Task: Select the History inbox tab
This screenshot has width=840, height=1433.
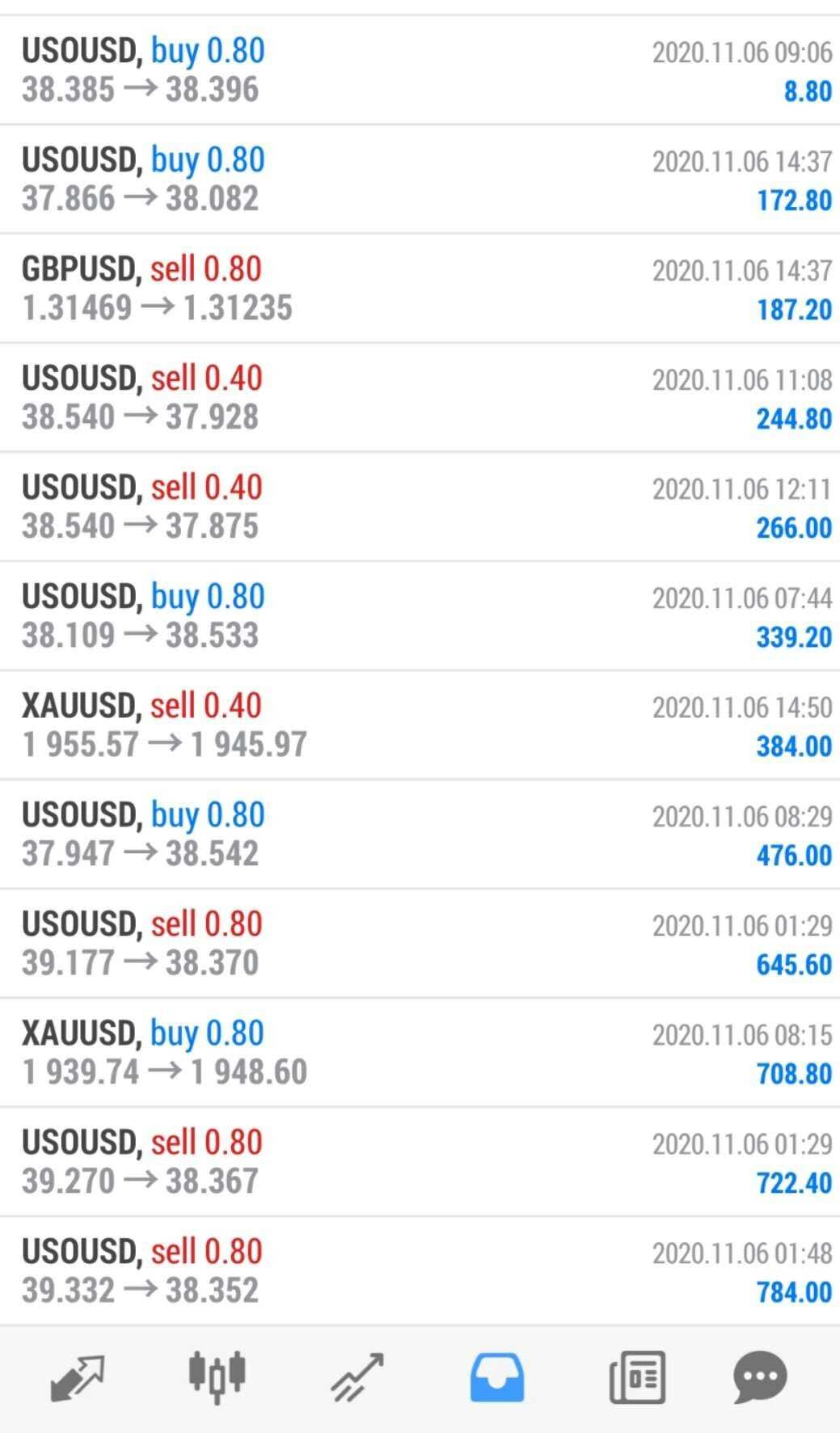Action: point(497,1377)
